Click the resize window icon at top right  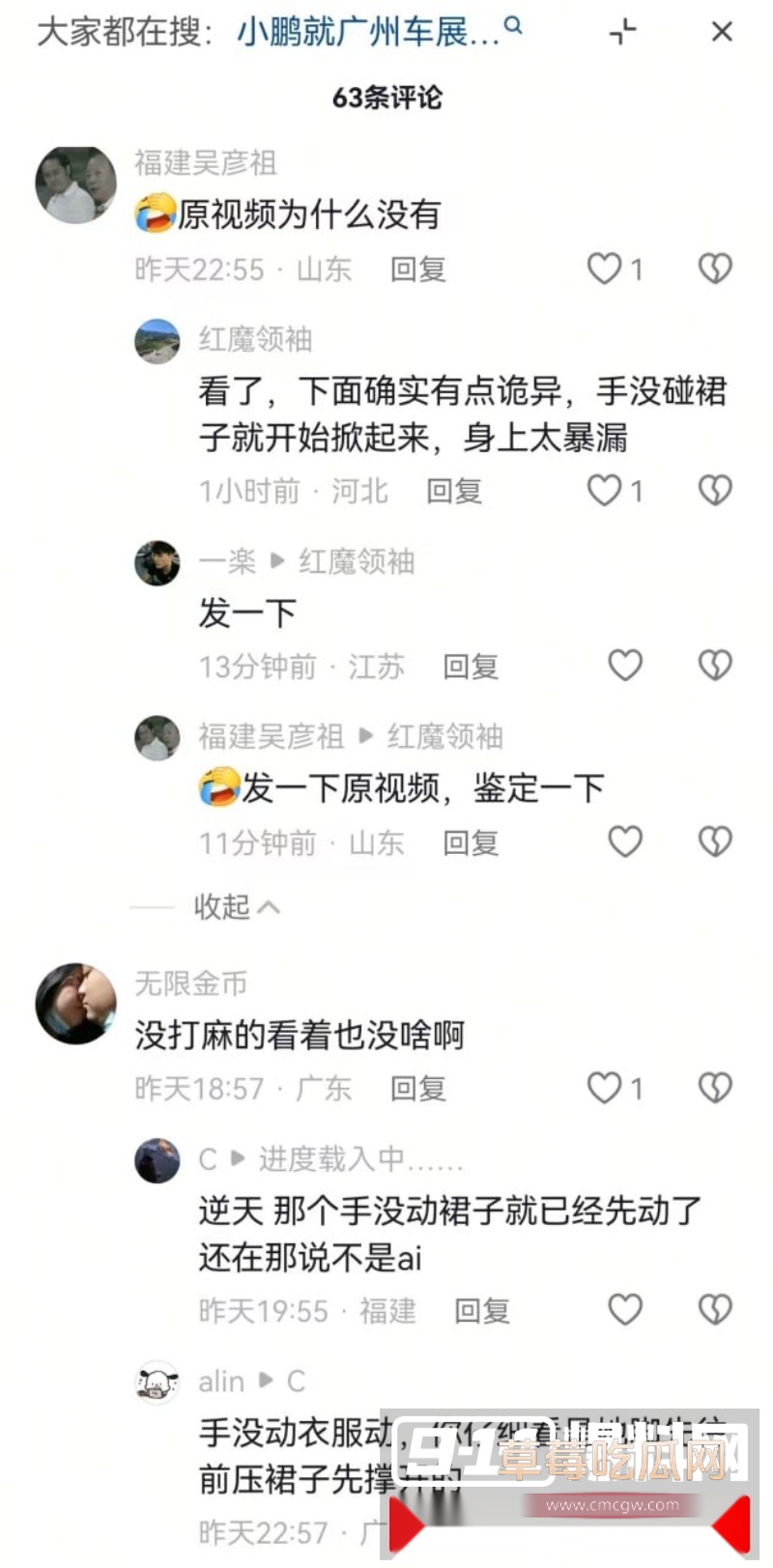pyautogui.click(x=623, y=31)
